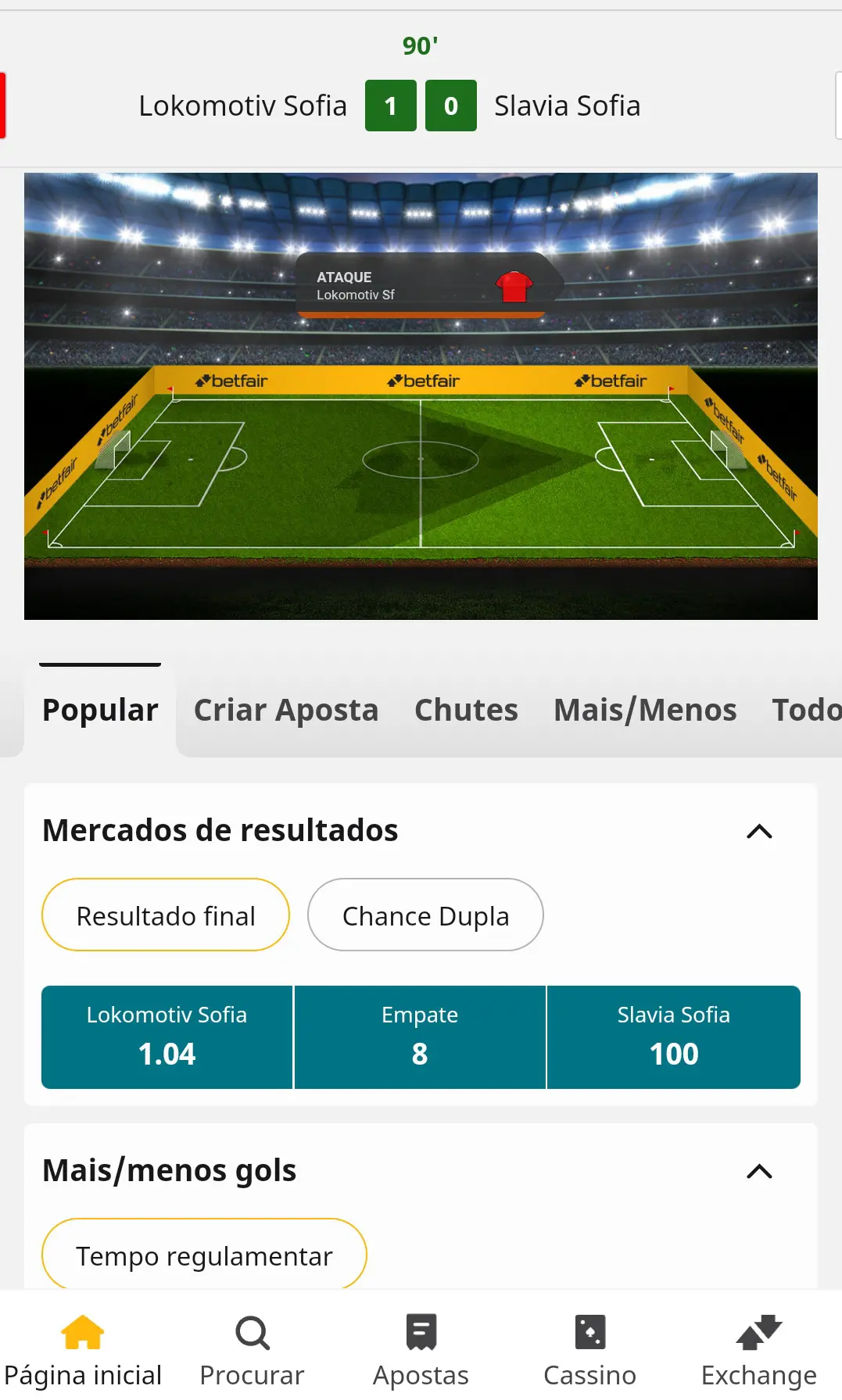Go to Página inicial
The image size is (842, 1400).
coord(83,1349)
